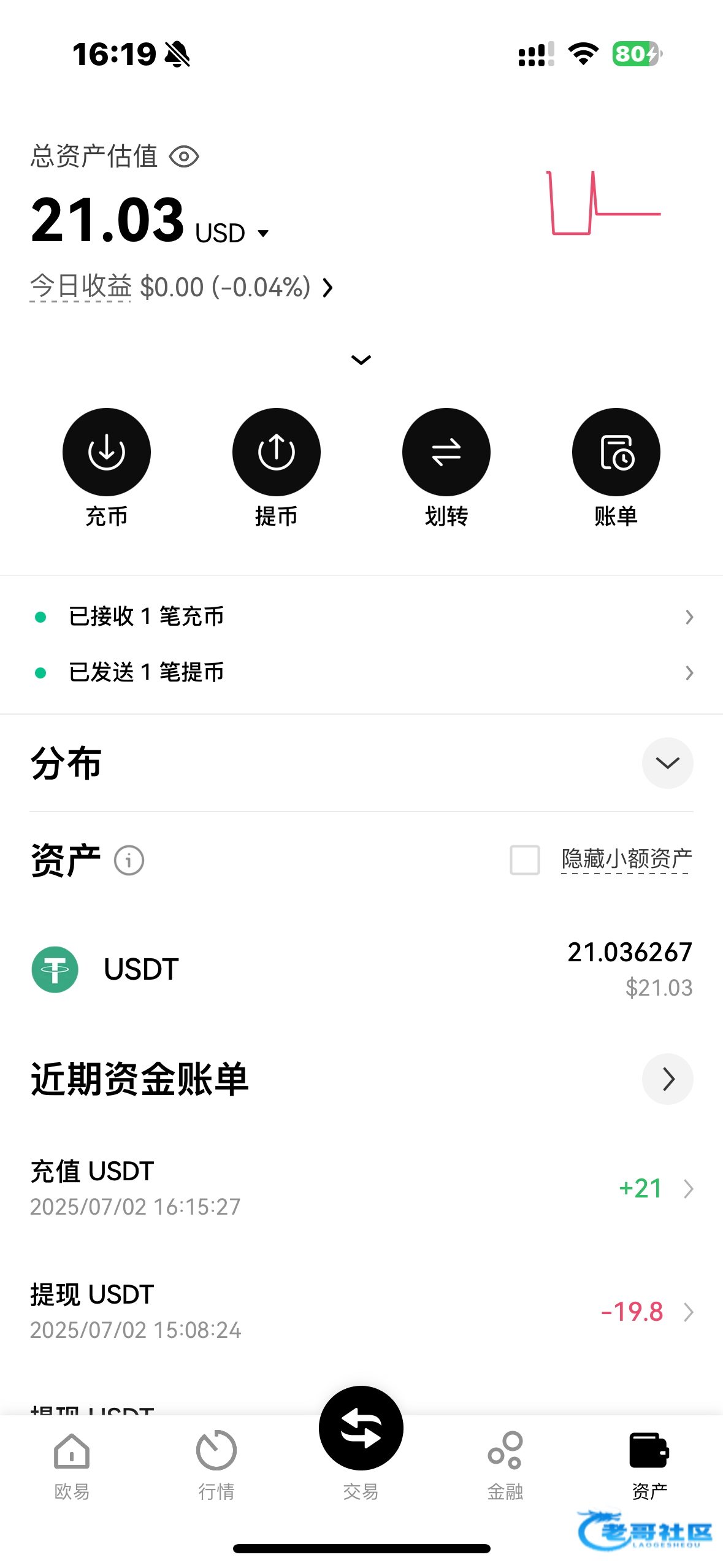Image resolution: width=723 pixels, height=1568 pixels.
Task: Expand the arrow below the asset summary
Action: pos(361,359)
